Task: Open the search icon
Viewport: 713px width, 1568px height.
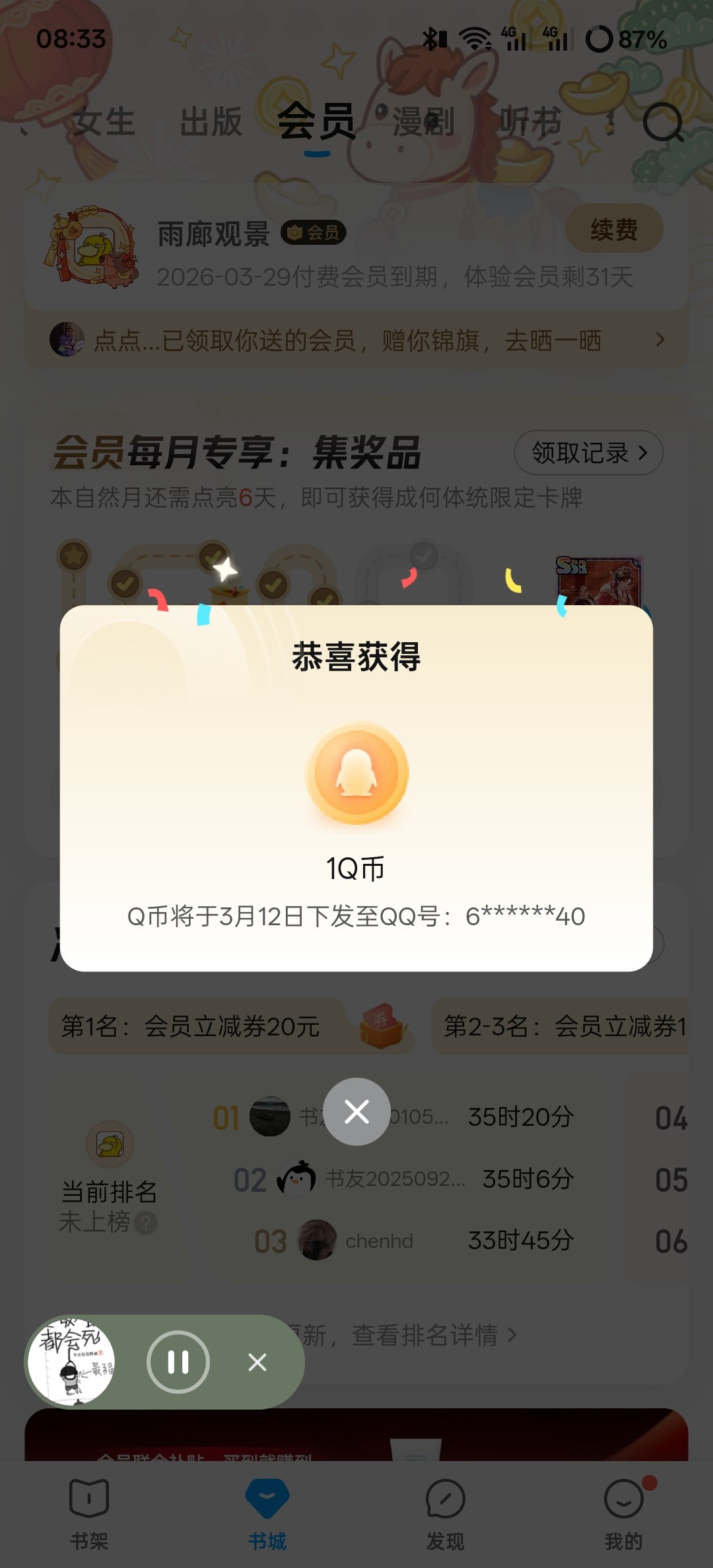Action: coord(662,122)
